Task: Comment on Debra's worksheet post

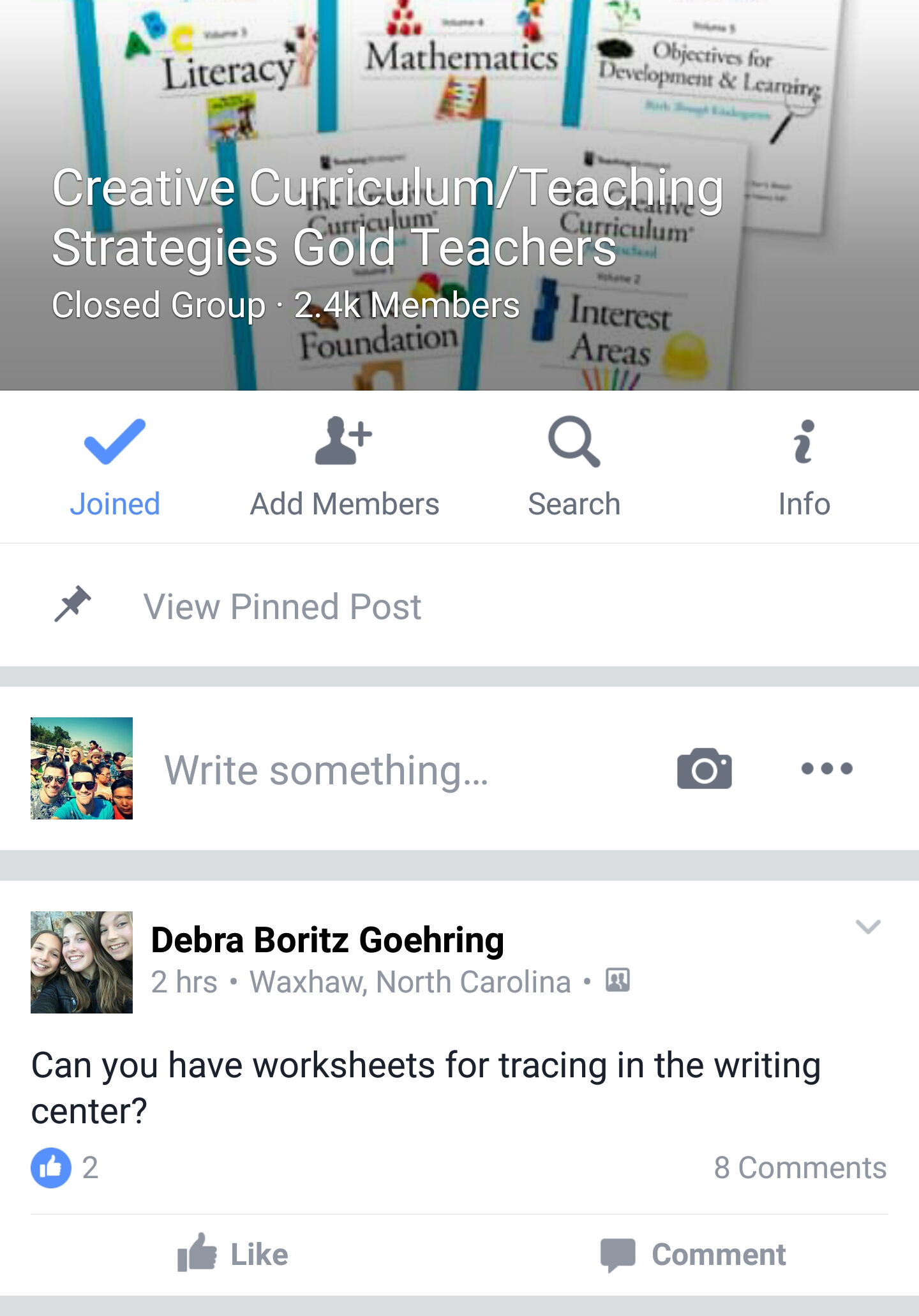Action: (694, 1254)
